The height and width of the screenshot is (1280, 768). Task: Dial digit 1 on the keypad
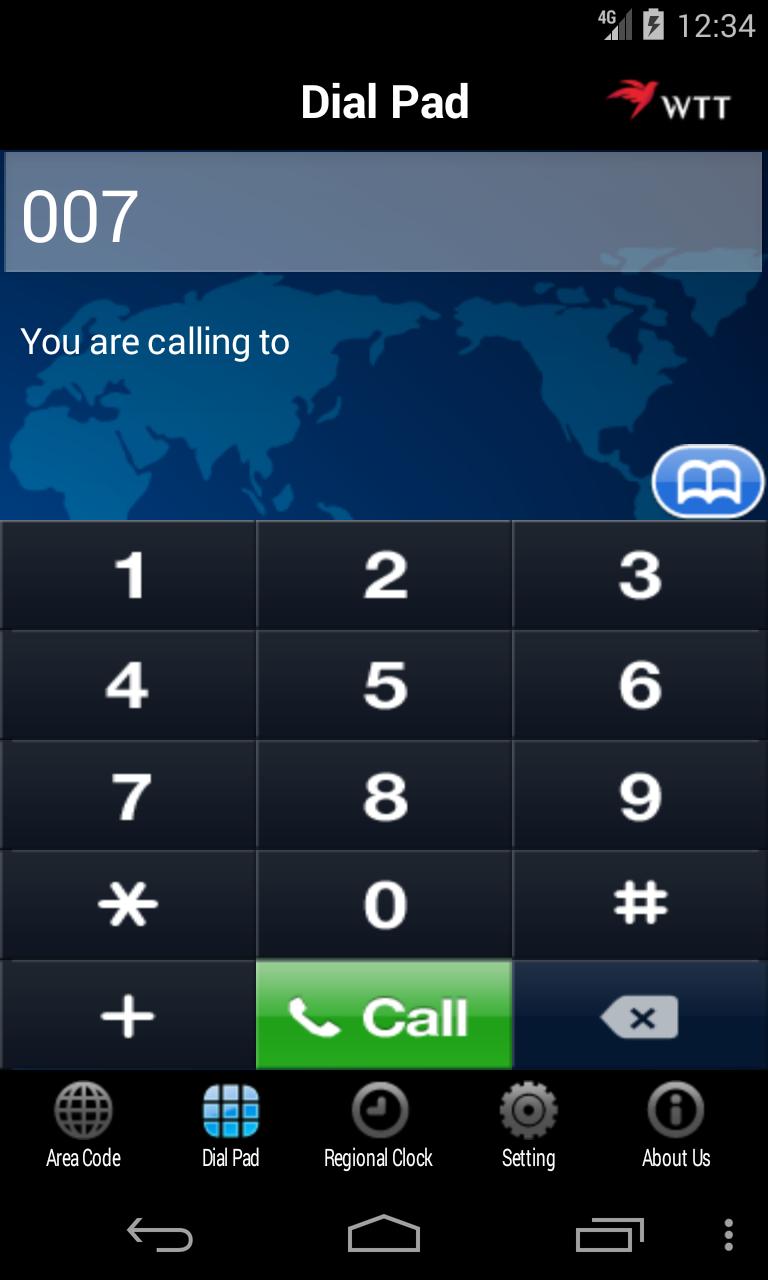(128, 576)
